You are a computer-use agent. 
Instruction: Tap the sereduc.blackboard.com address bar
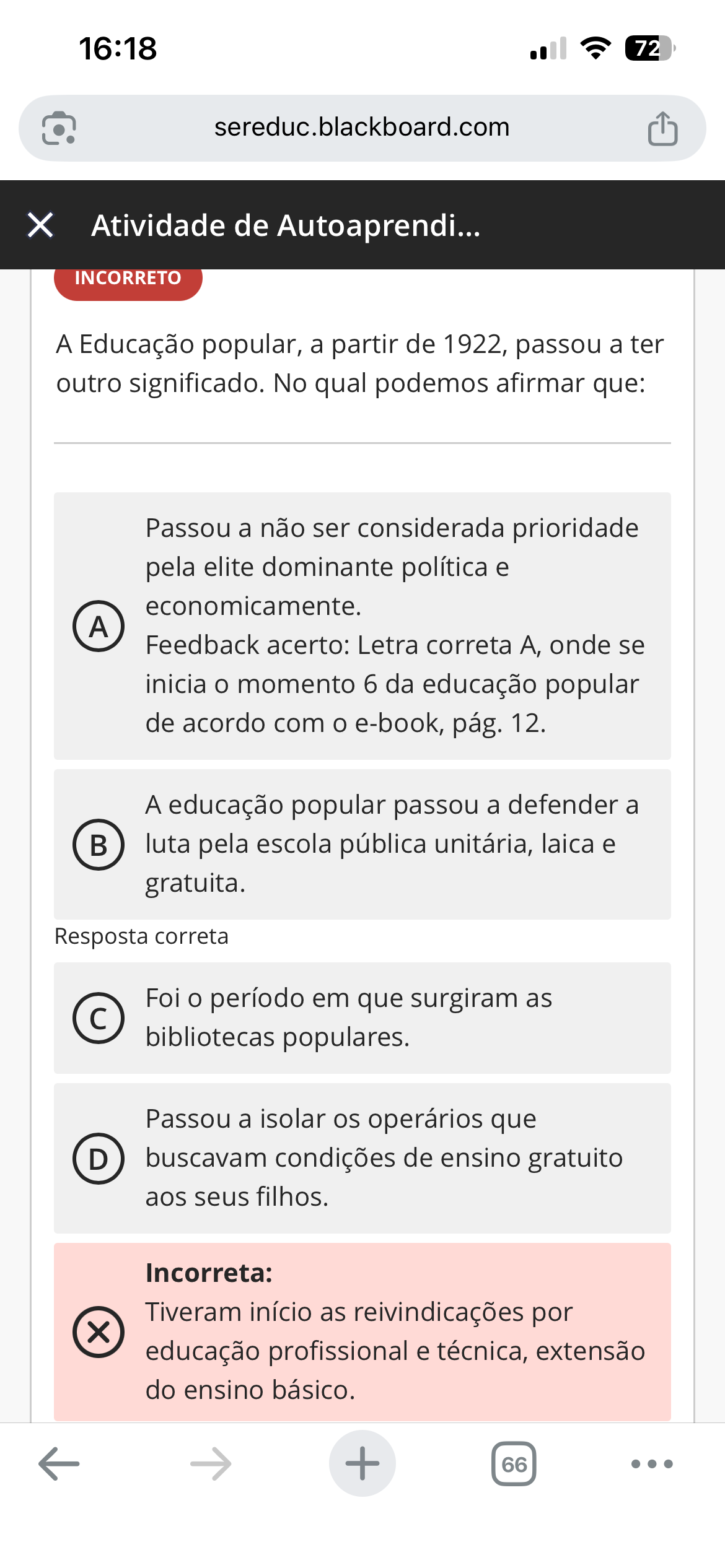tap(362, 128)
